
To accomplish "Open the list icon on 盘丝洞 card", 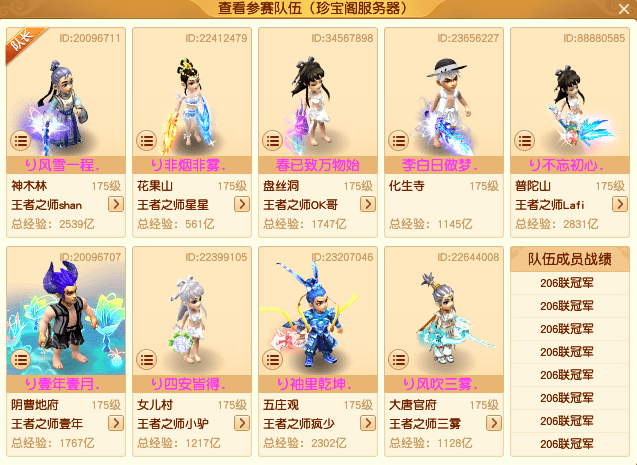I will (272, 139).
